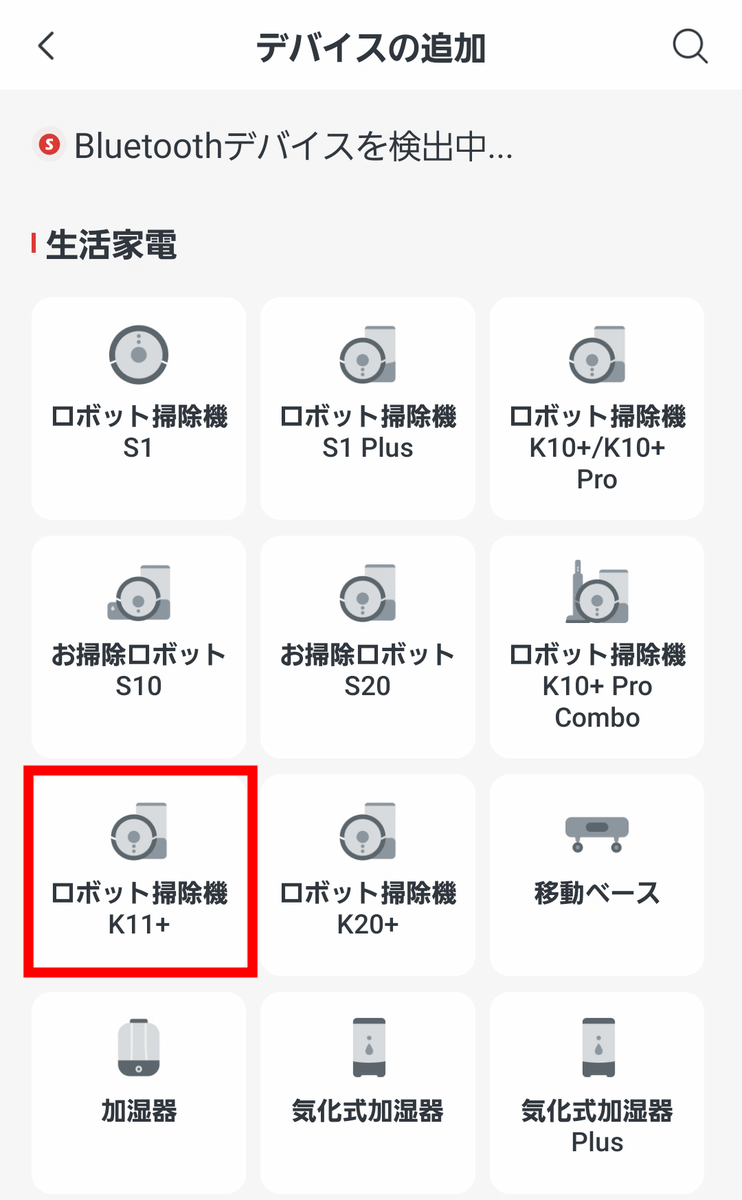The width and height of the screenshot is (742, 1200).
Task: Select ロボット掃除機 K10+/K10+ Pro
Action: tap(597, 408)
